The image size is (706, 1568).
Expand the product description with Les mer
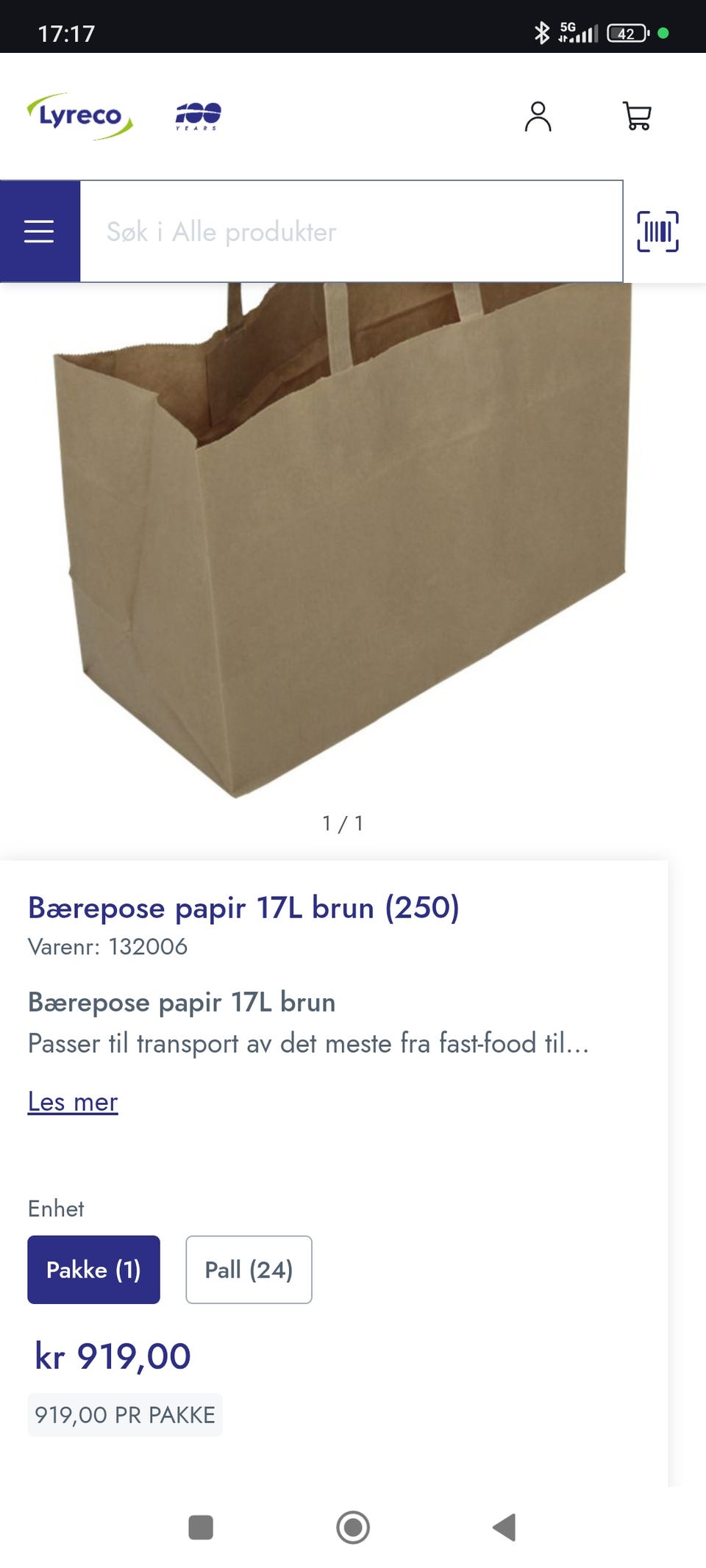tap(73, 1103)
